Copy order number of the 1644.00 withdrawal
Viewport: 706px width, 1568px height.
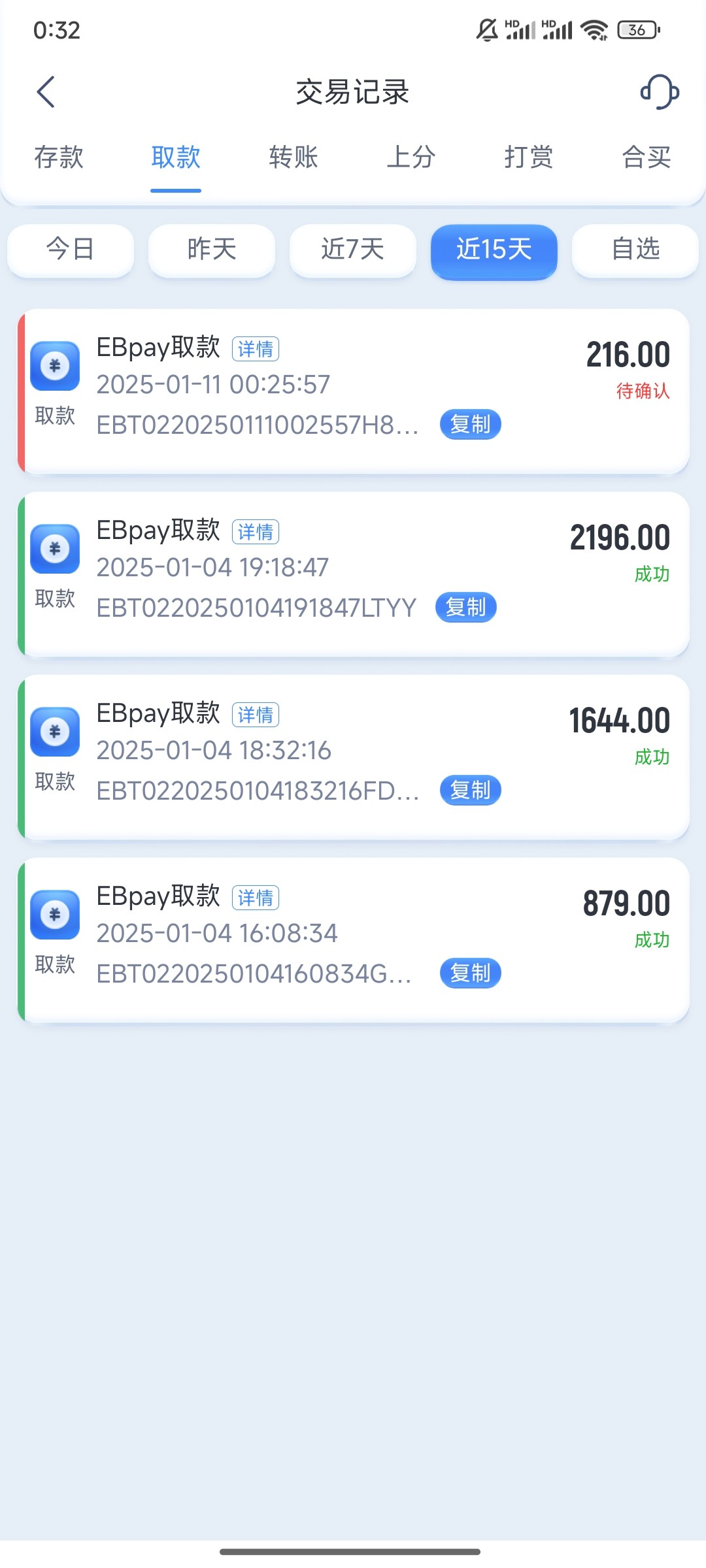[471, 791]
